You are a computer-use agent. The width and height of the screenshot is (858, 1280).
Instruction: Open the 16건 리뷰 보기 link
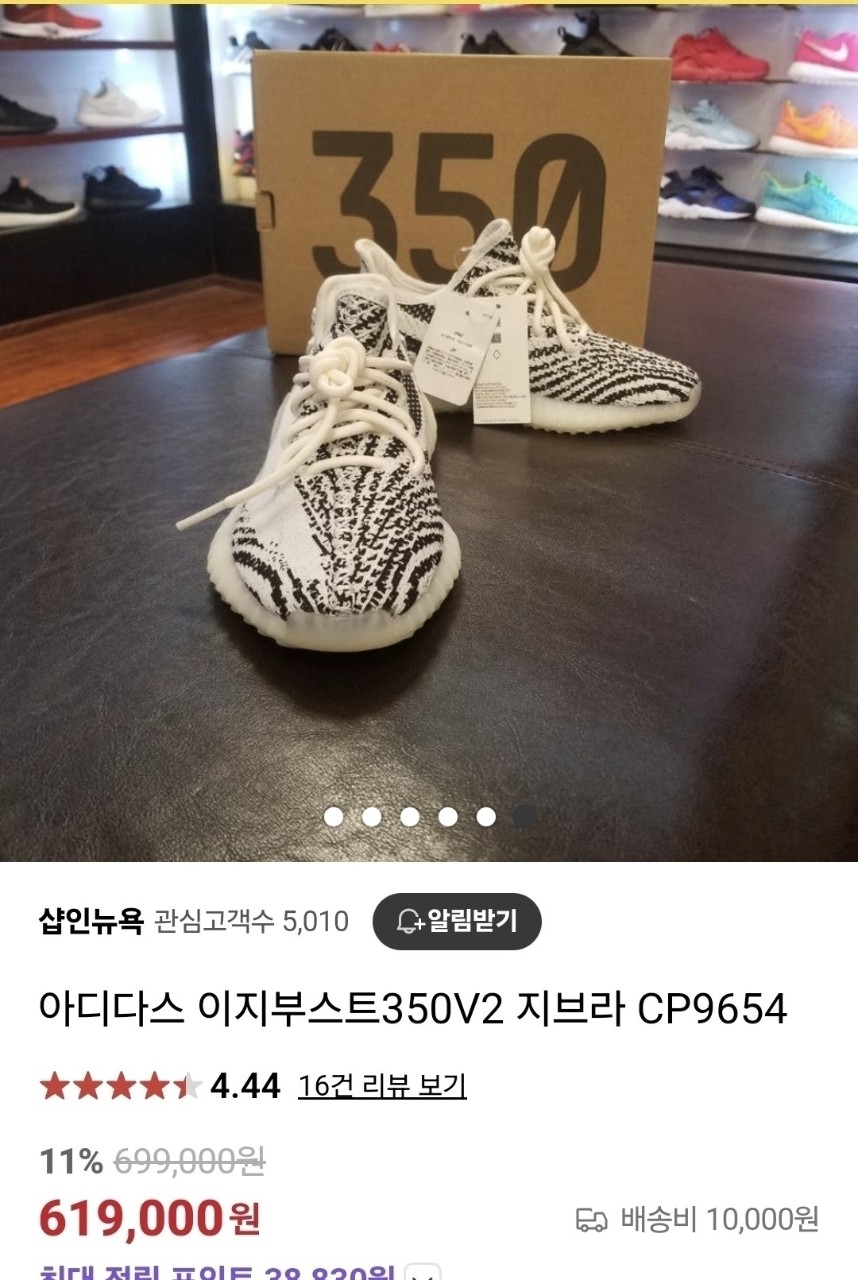(x=382, y=1086)
